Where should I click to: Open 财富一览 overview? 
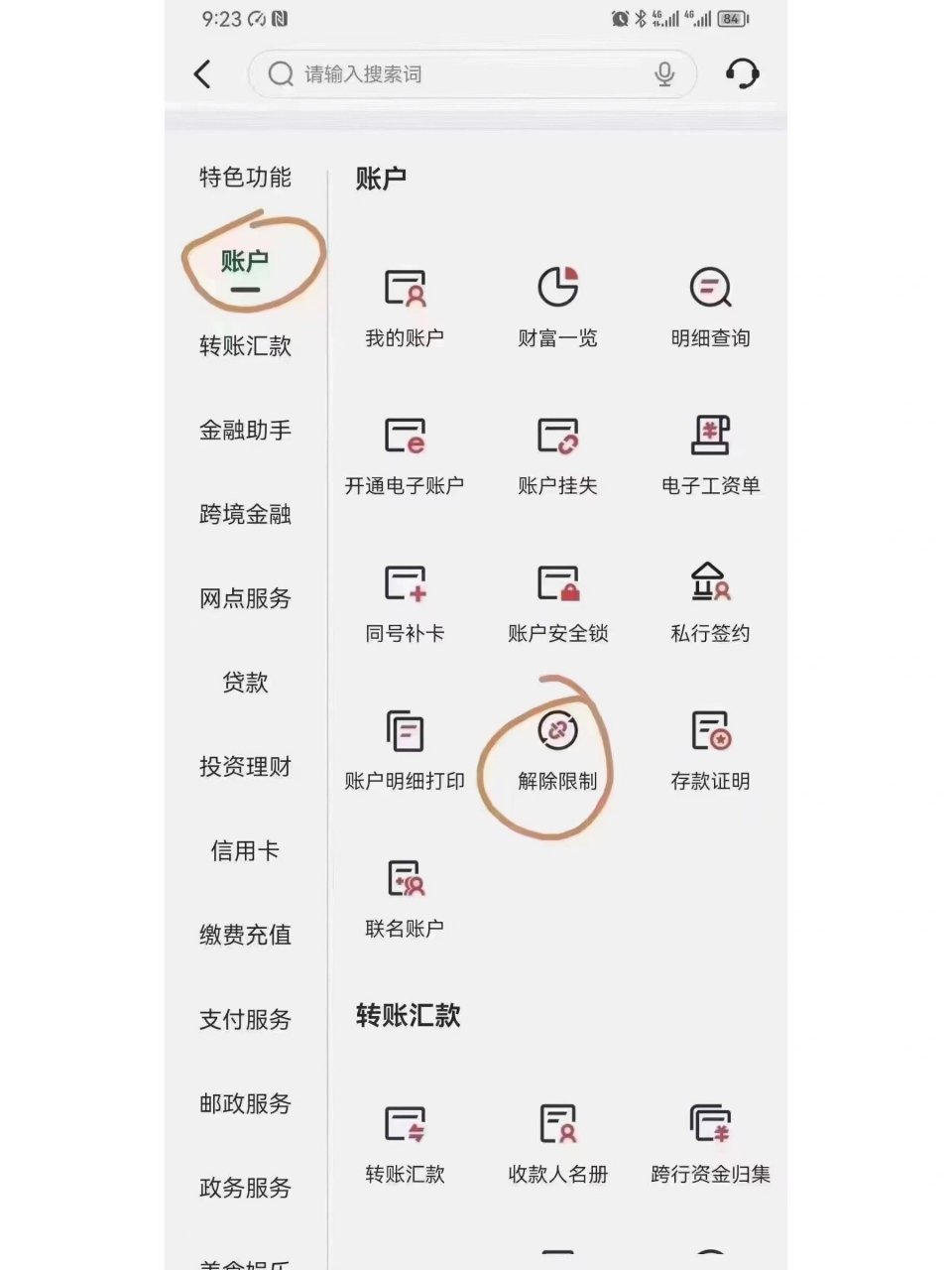click(x=557, y=308)
